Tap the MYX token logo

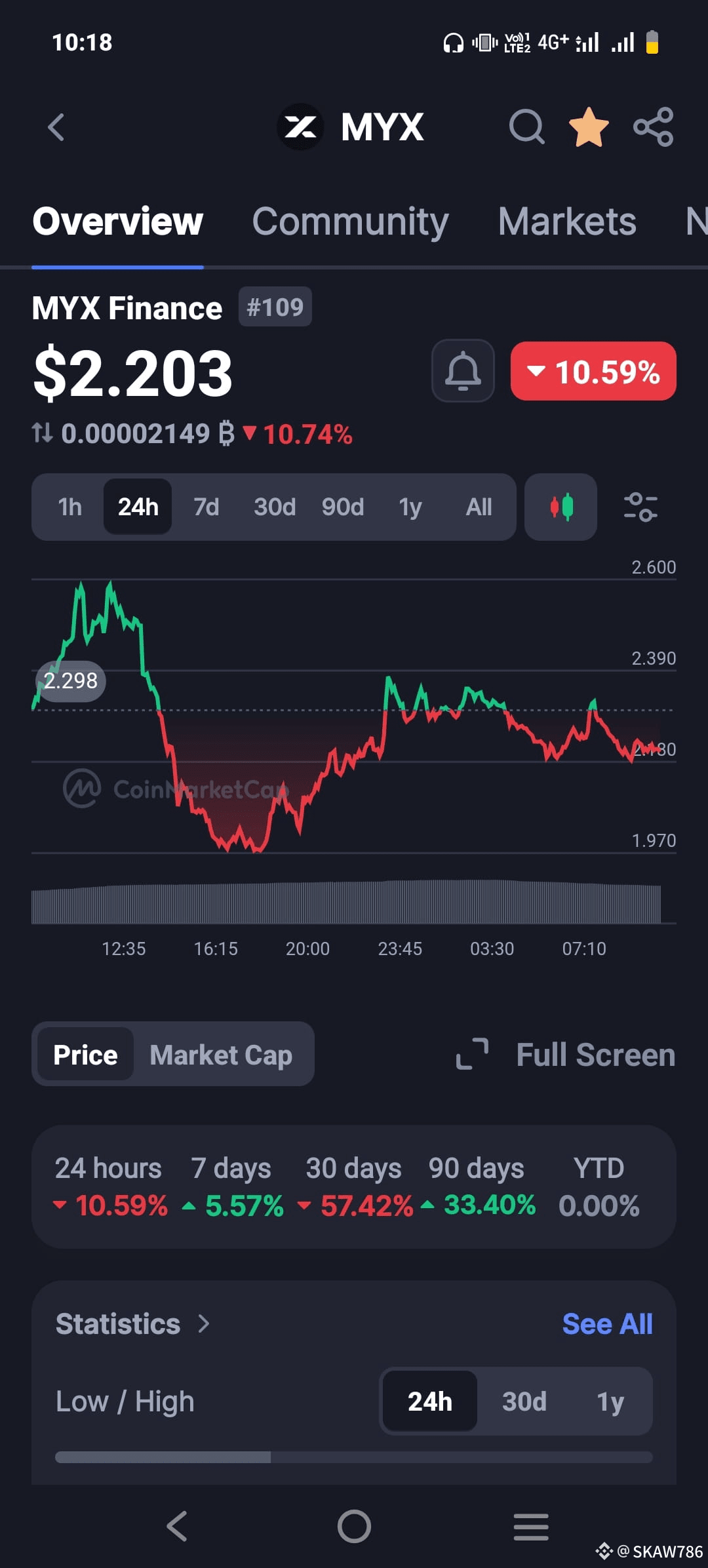click(300, 127)
